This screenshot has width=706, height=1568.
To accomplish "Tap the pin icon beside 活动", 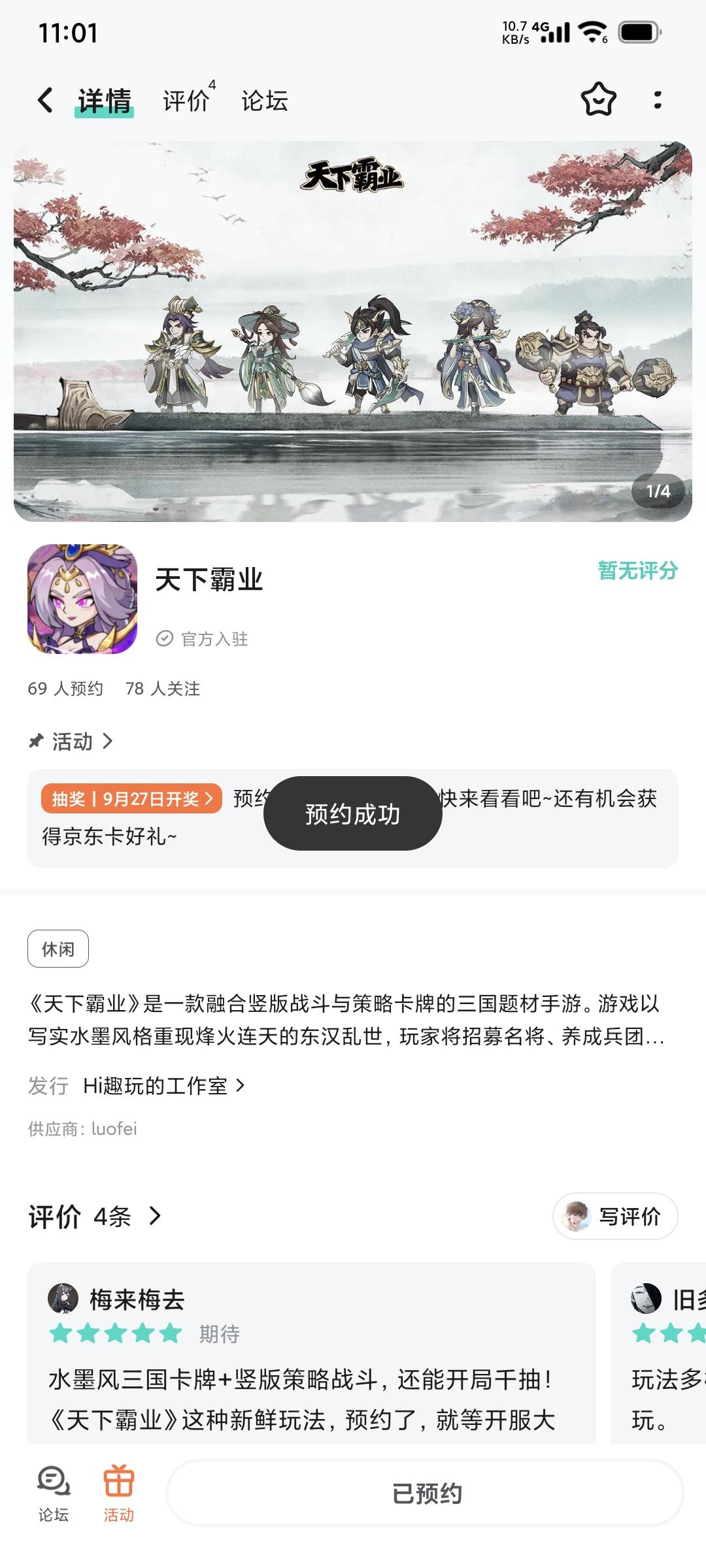I will pyautogui.click(x=37, y=742).
